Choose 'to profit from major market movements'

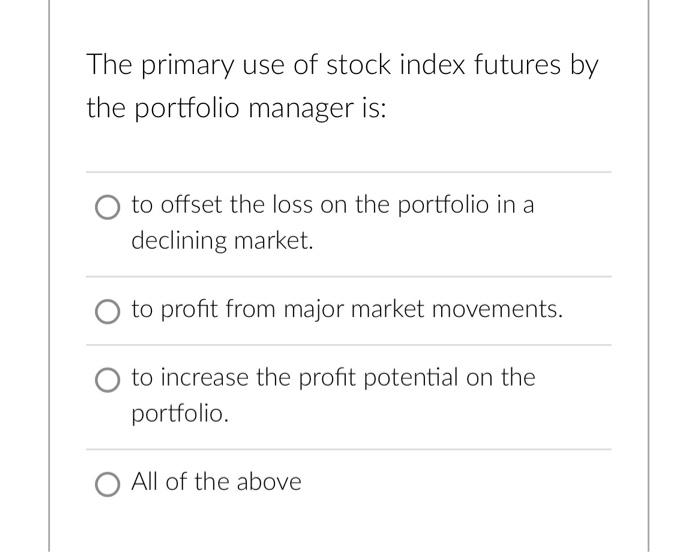(x=107, y=311)
